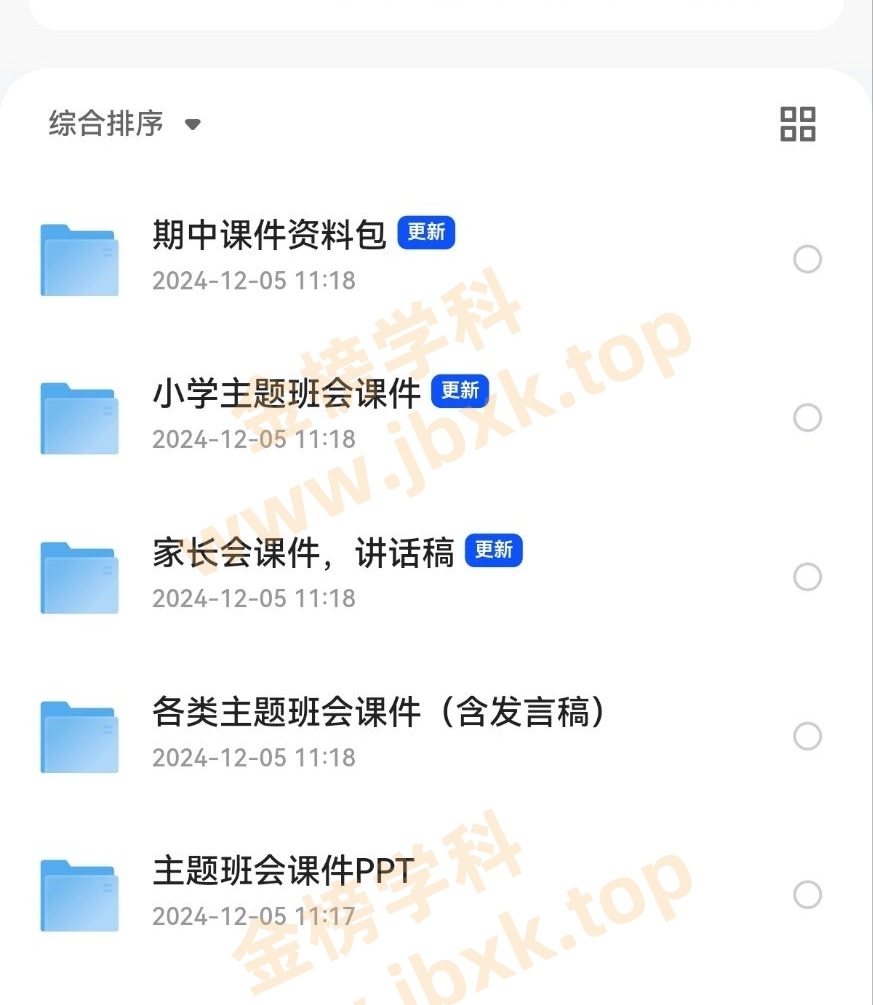Click the 更新 badge on 小学主题班会课件
873x1005 pixels.
[x=459, y=391]
